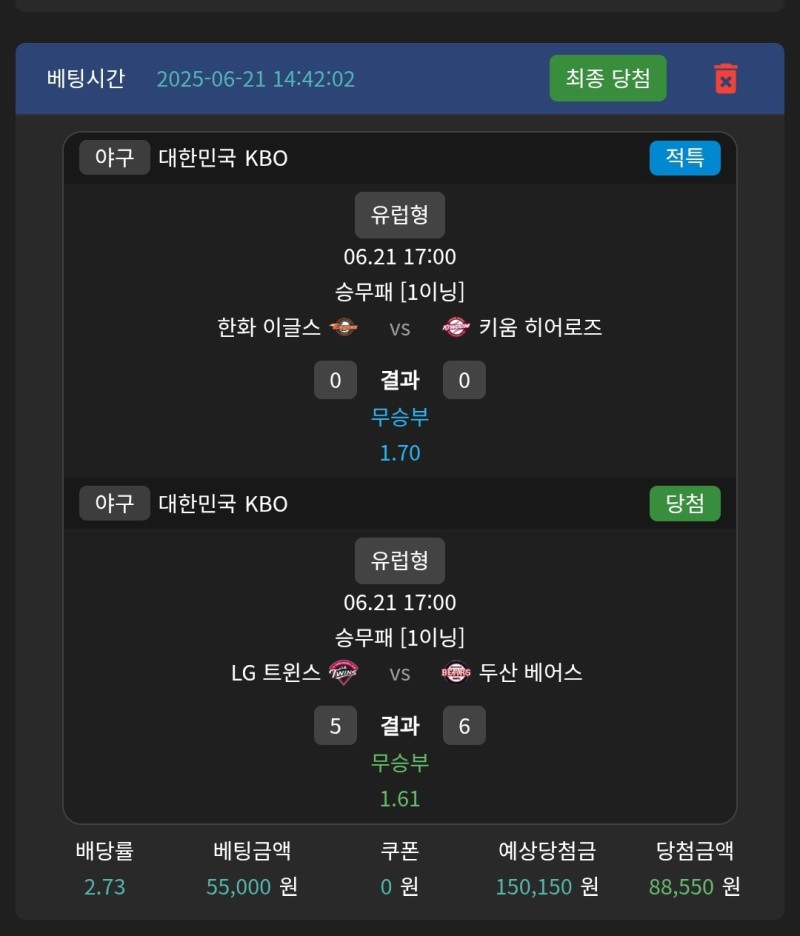Viewport: 800px width, 936px height.
Task: Tap the green 최종 당첨 button
Action: (608, 78)
